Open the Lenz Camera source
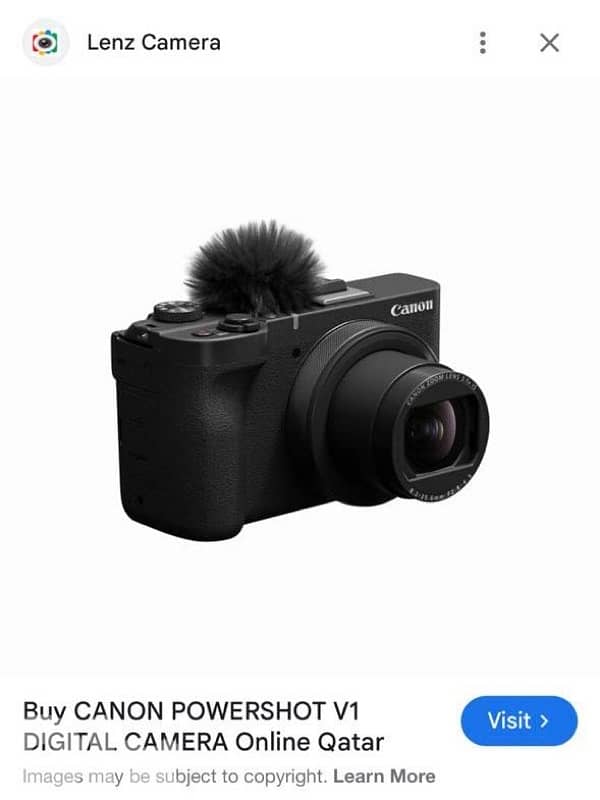 click(x=153, y=43)
